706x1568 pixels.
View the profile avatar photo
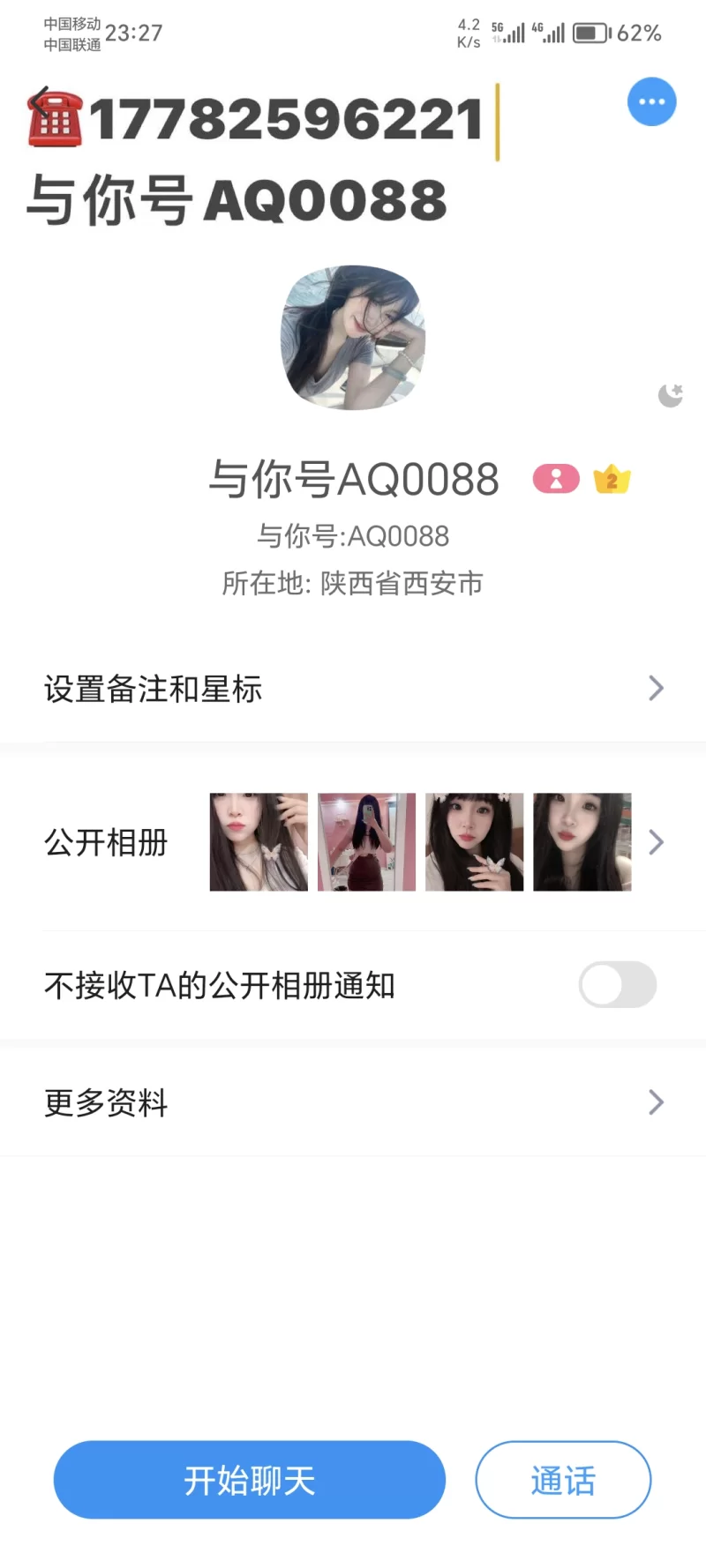(x=353, y=338)
